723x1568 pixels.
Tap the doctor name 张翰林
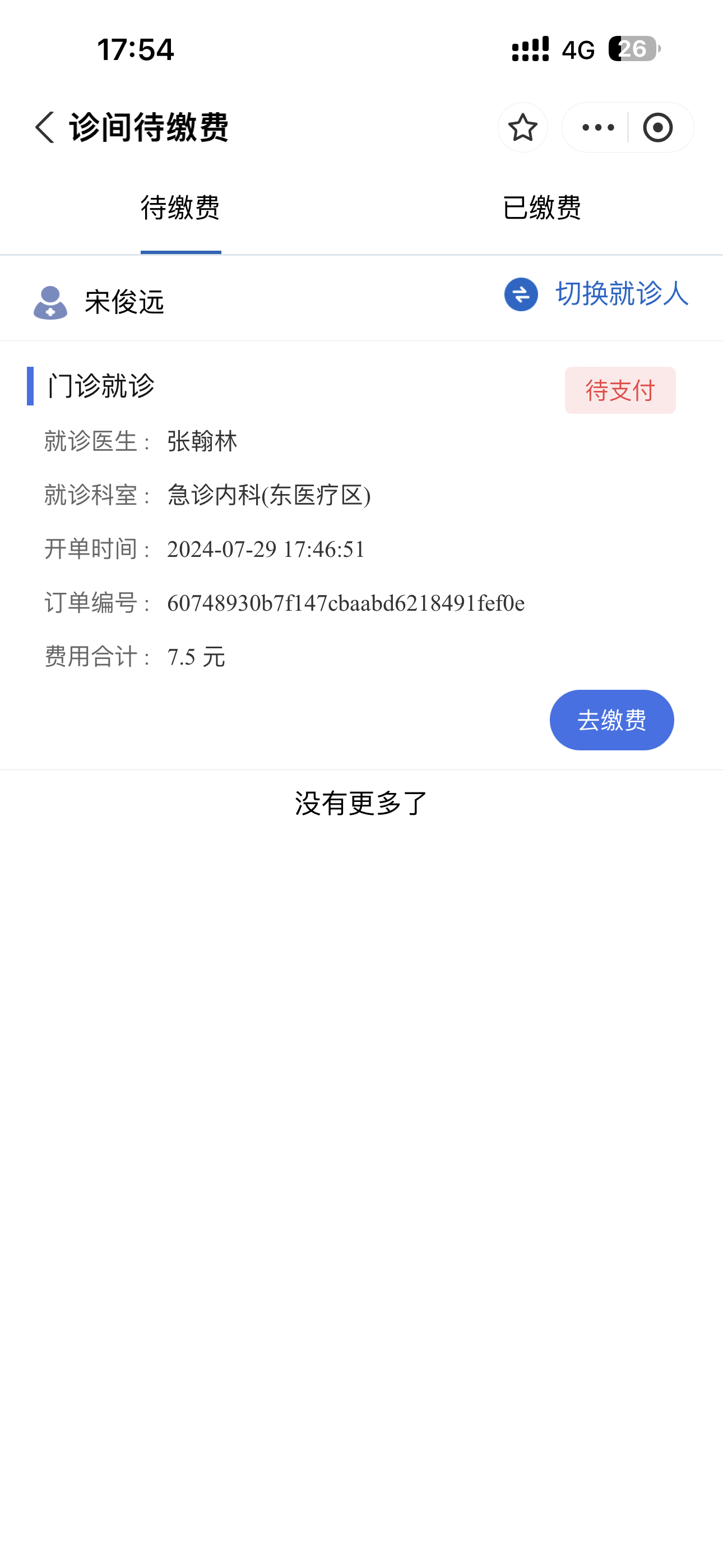[x=203, y=442]
